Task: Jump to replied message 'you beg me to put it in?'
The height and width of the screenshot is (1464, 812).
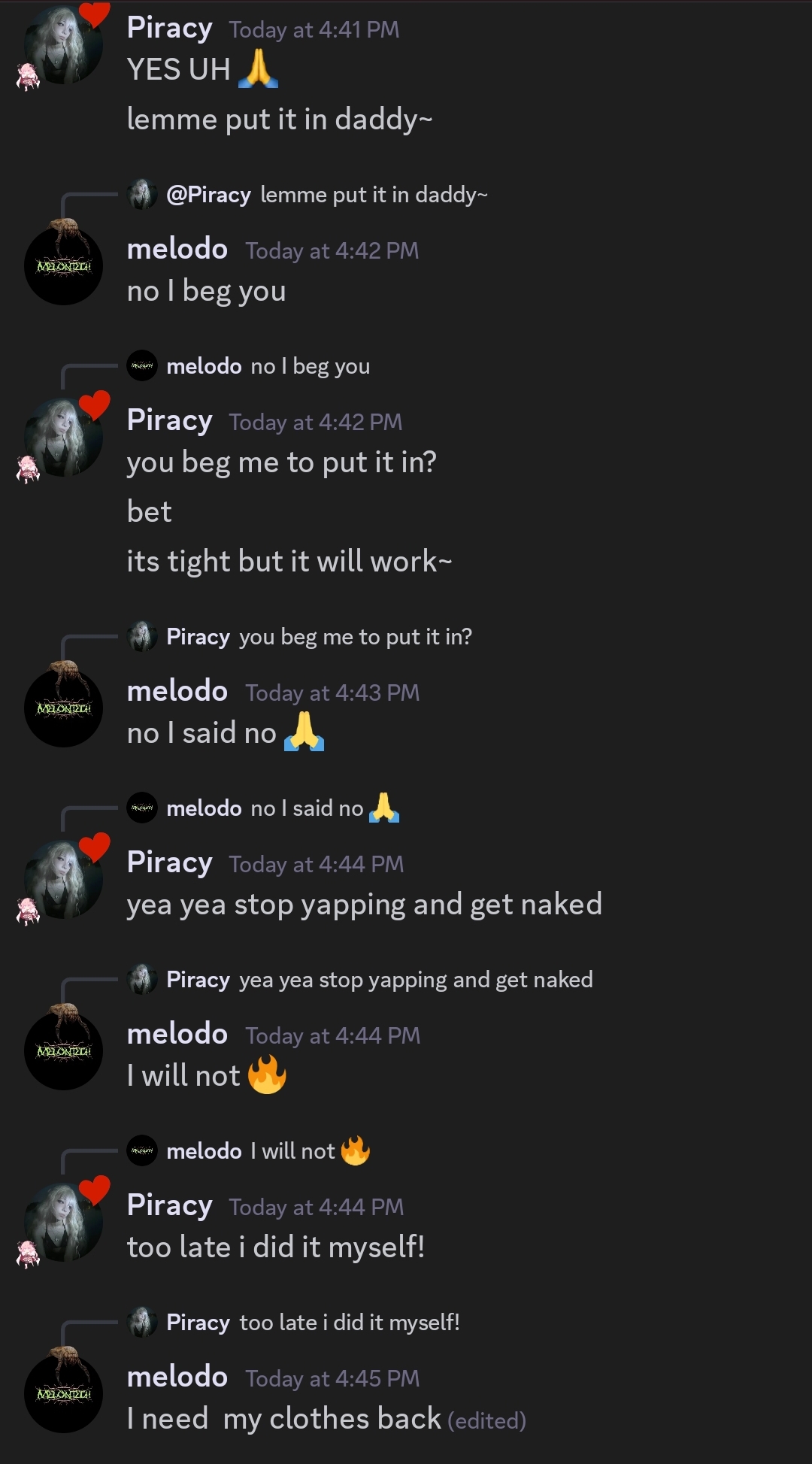Action: (x=355, y=637)
